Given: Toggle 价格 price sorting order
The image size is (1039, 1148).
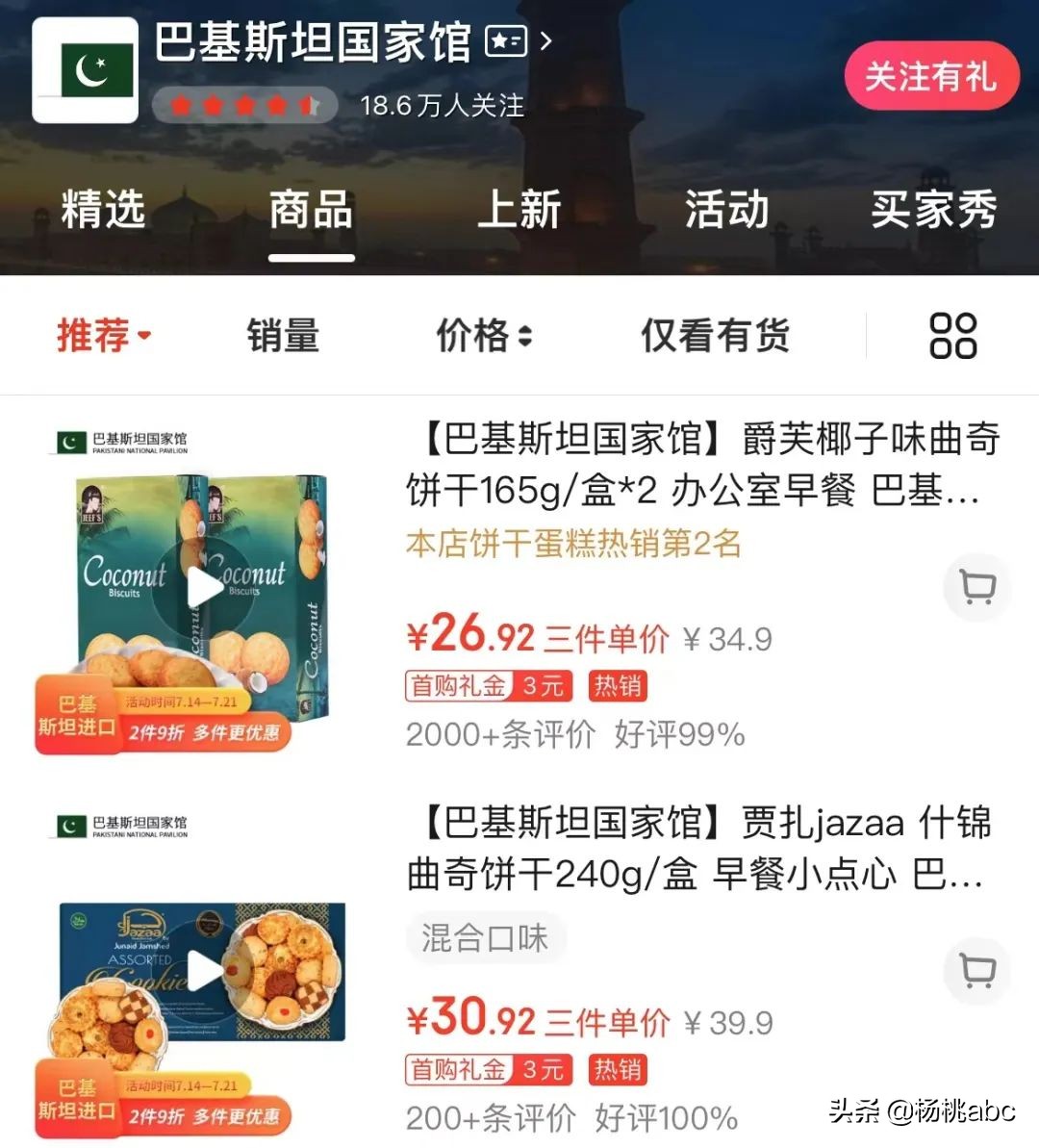Looking at the screenshot, I should (478, 336).
